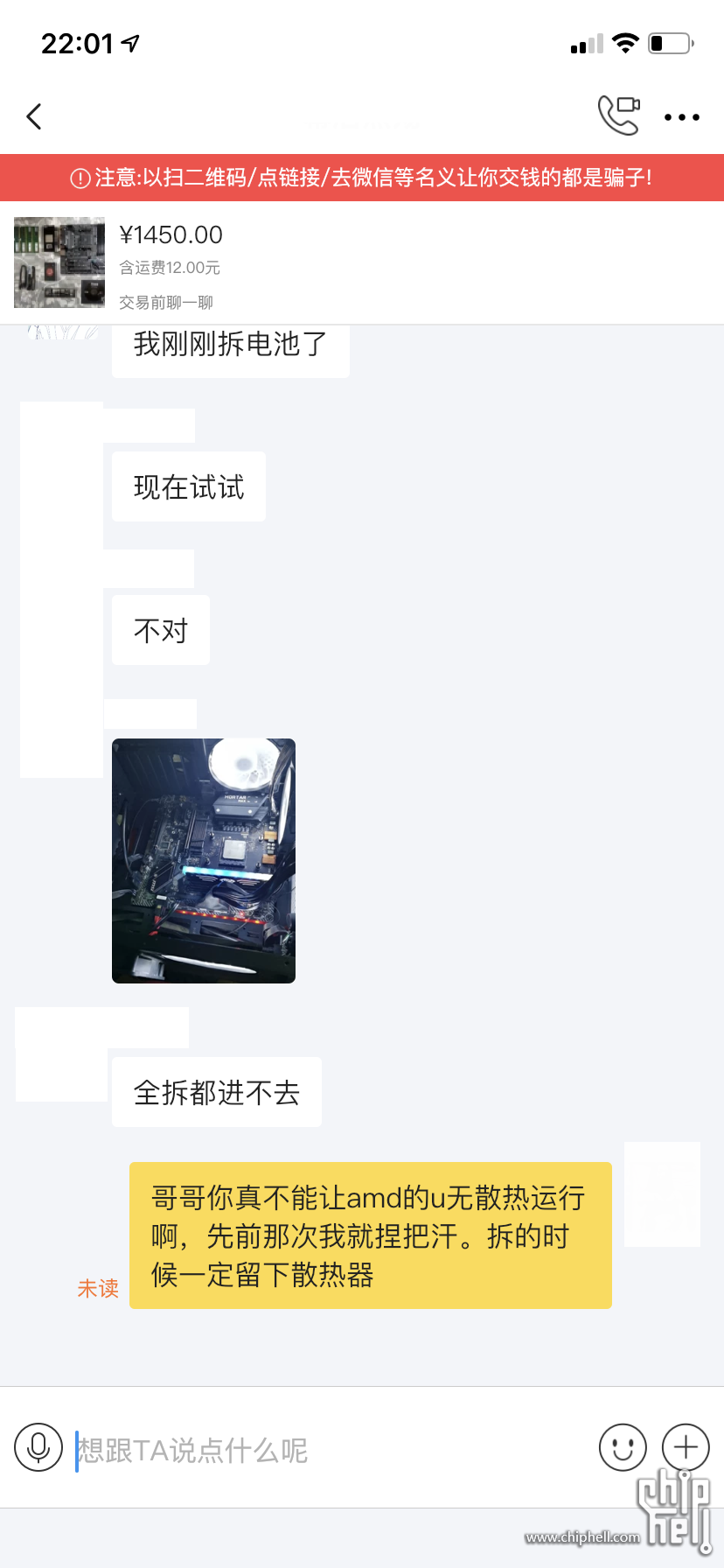
Task: Tap the microphone voice input button
Action: coord(38,1447)
